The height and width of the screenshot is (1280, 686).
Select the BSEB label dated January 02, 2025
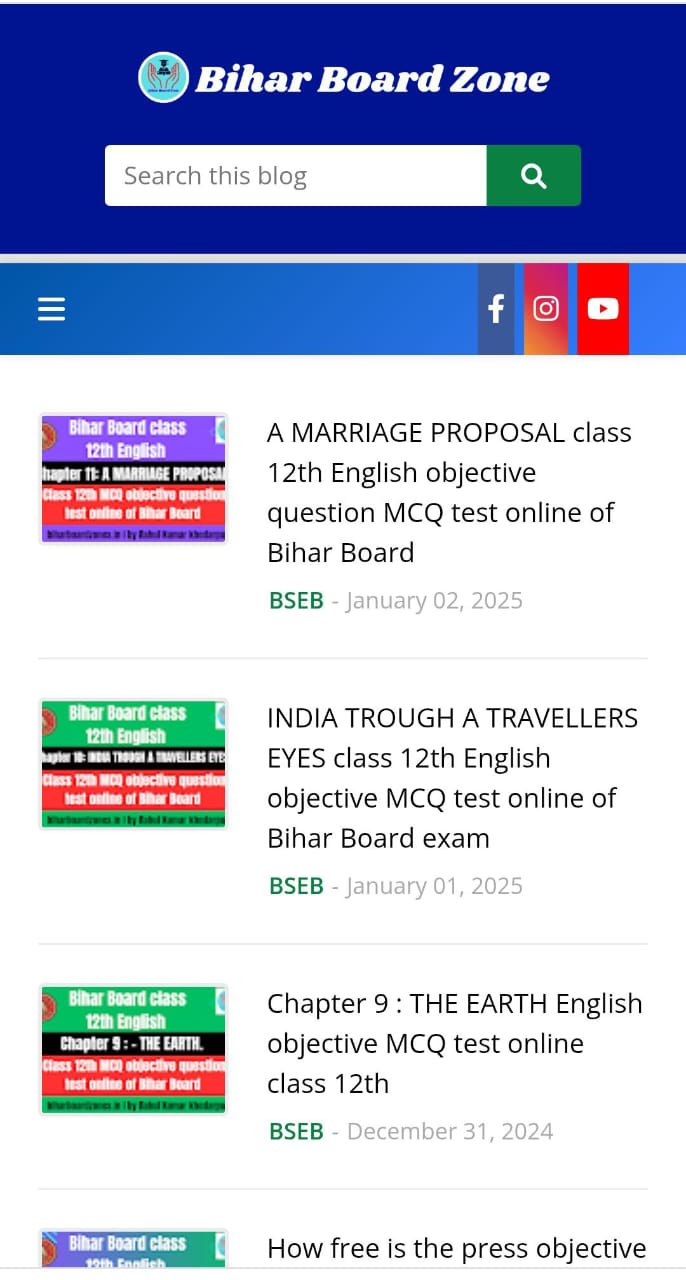pos(296,601)
